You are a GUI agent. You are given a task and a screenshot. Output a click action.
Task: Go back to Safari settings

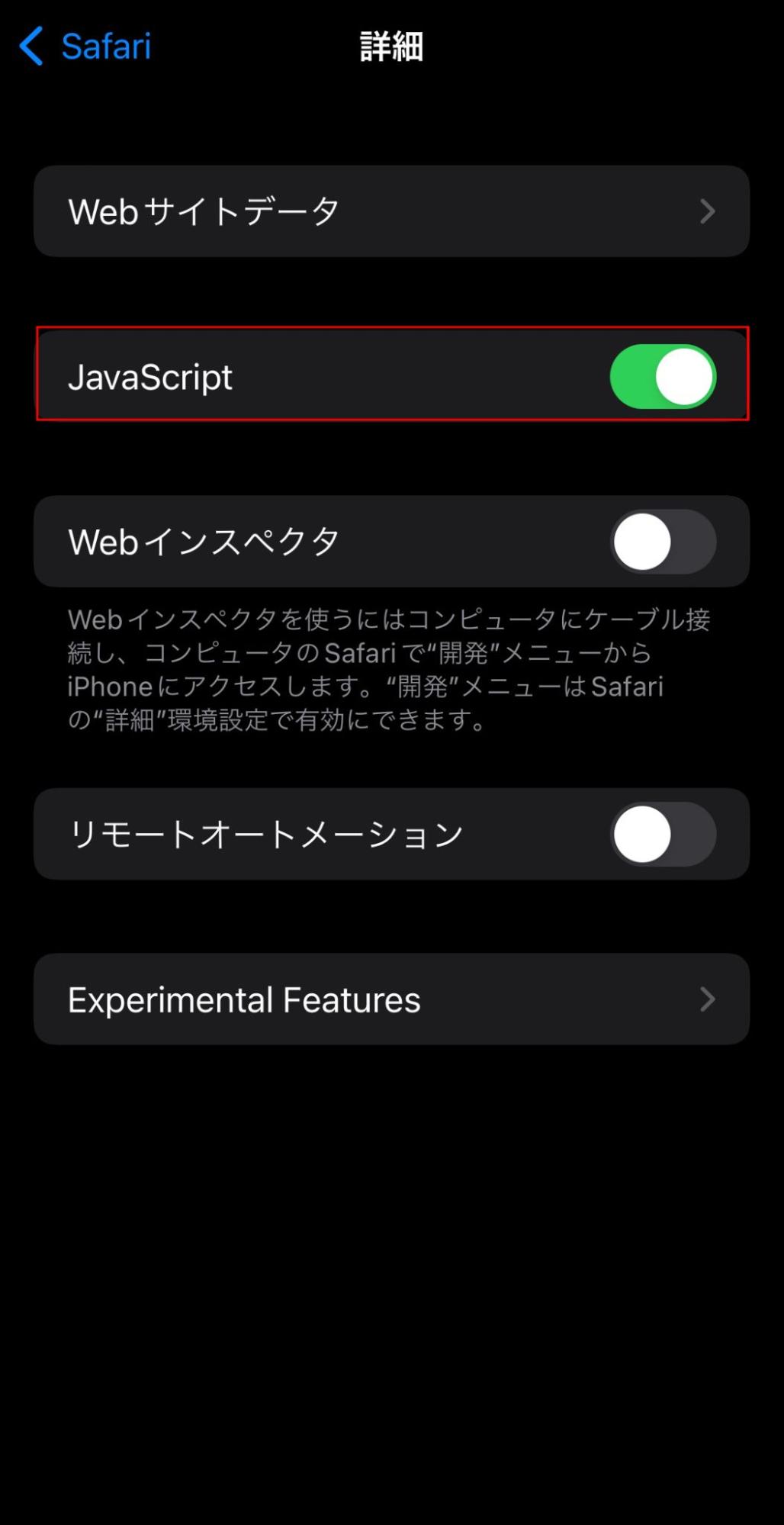pos(84,47)
